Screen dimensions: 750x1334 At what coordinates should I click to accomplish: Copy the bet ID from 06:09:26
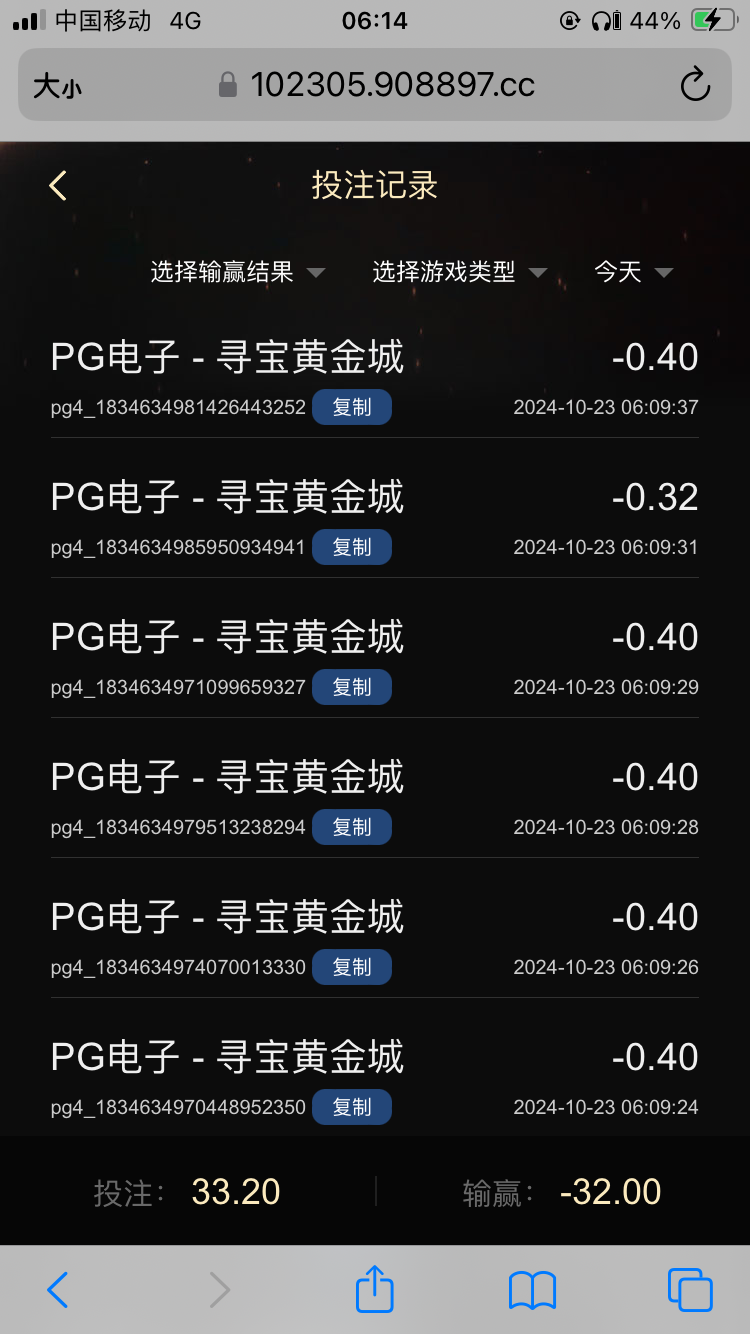351,968
